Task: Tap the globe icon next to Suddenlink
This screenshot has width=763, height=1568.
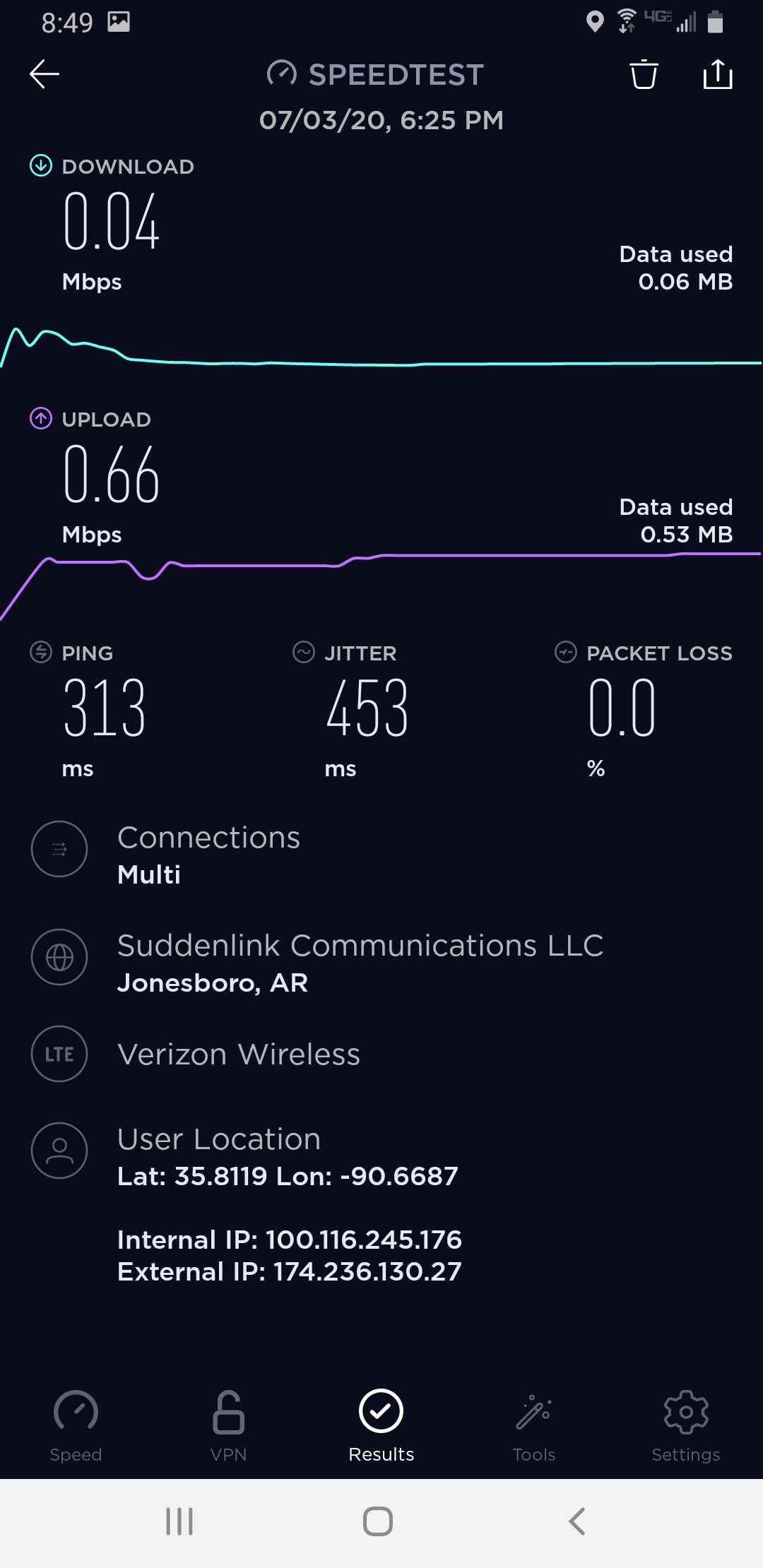Action: (x=59, y=958)
